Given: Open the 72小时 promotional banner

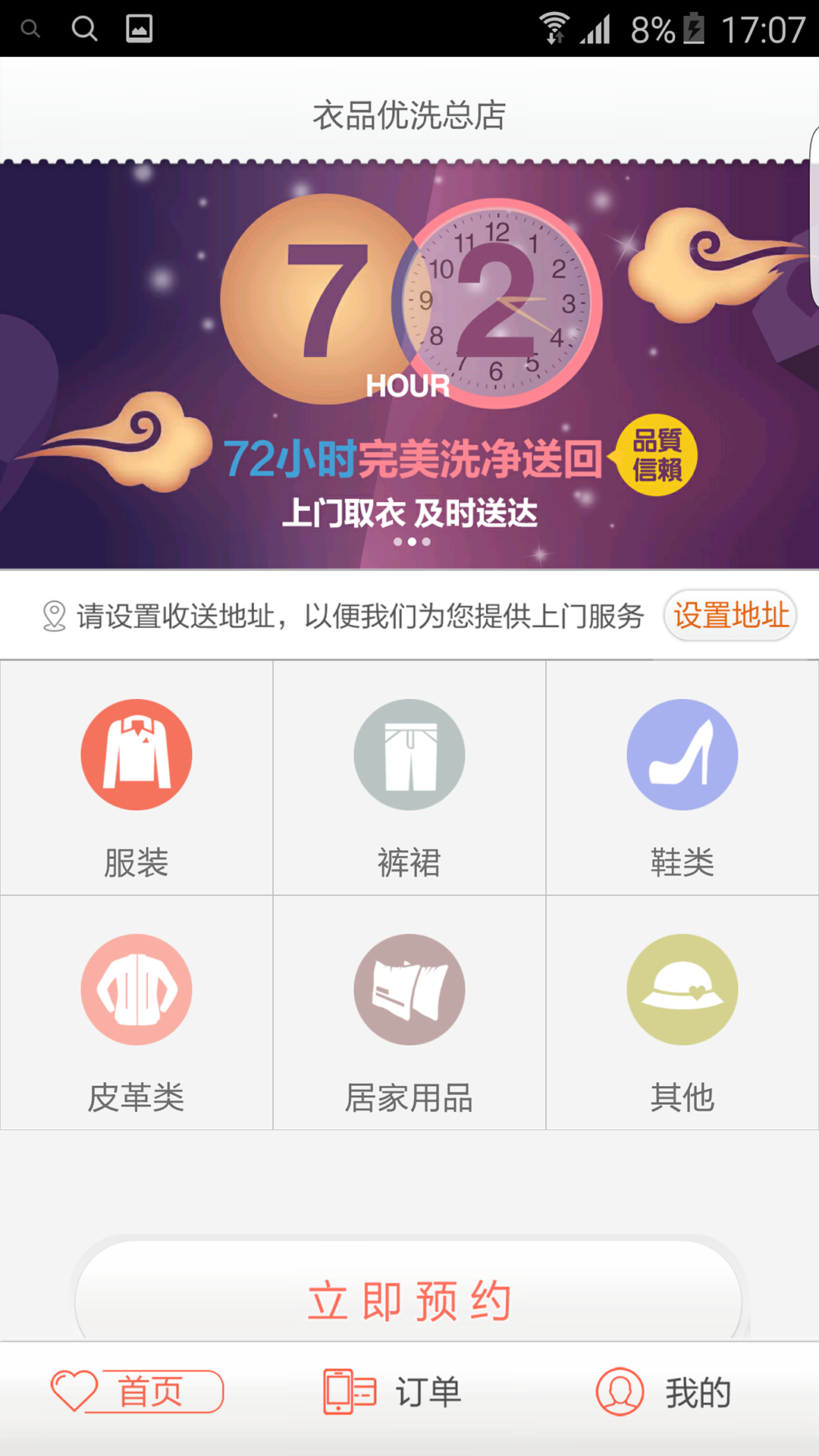Looking at the screenshot, I should point(409,364).
